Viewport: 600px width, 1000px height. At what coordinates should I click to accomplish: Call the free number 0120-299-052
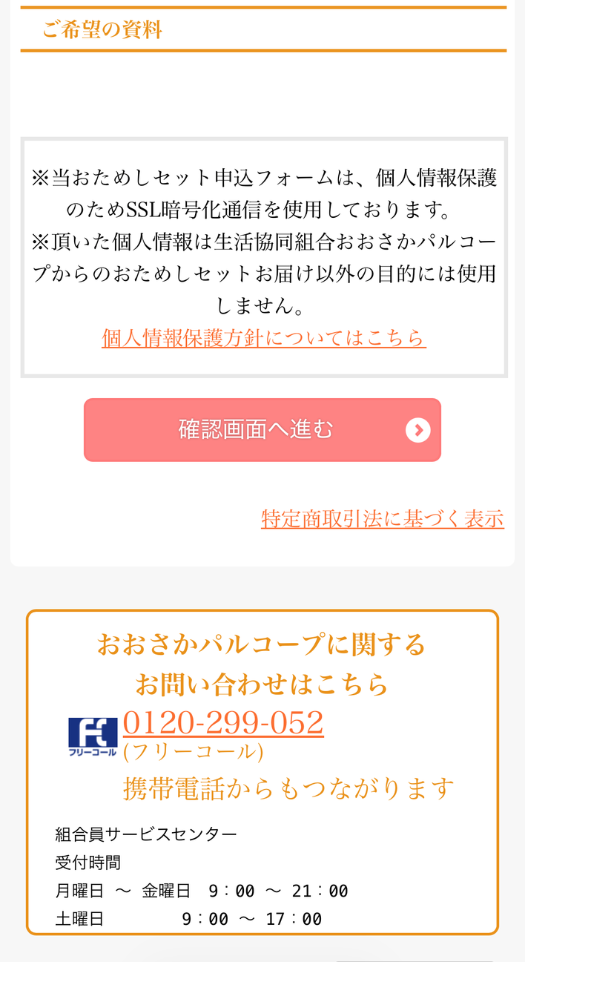[223, 722]
